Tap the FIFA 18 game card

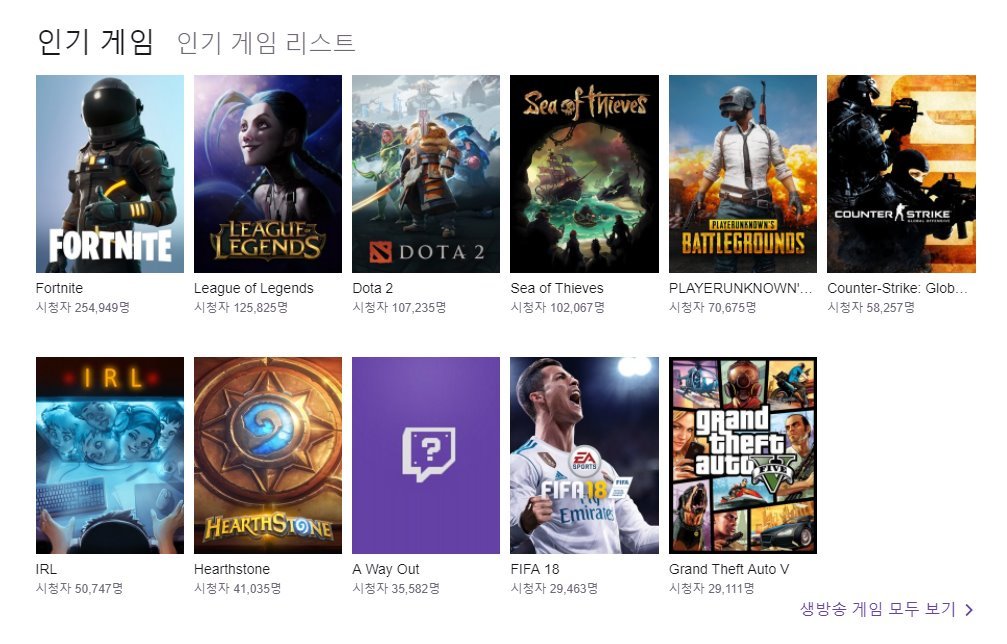click(x=584, y=455)
